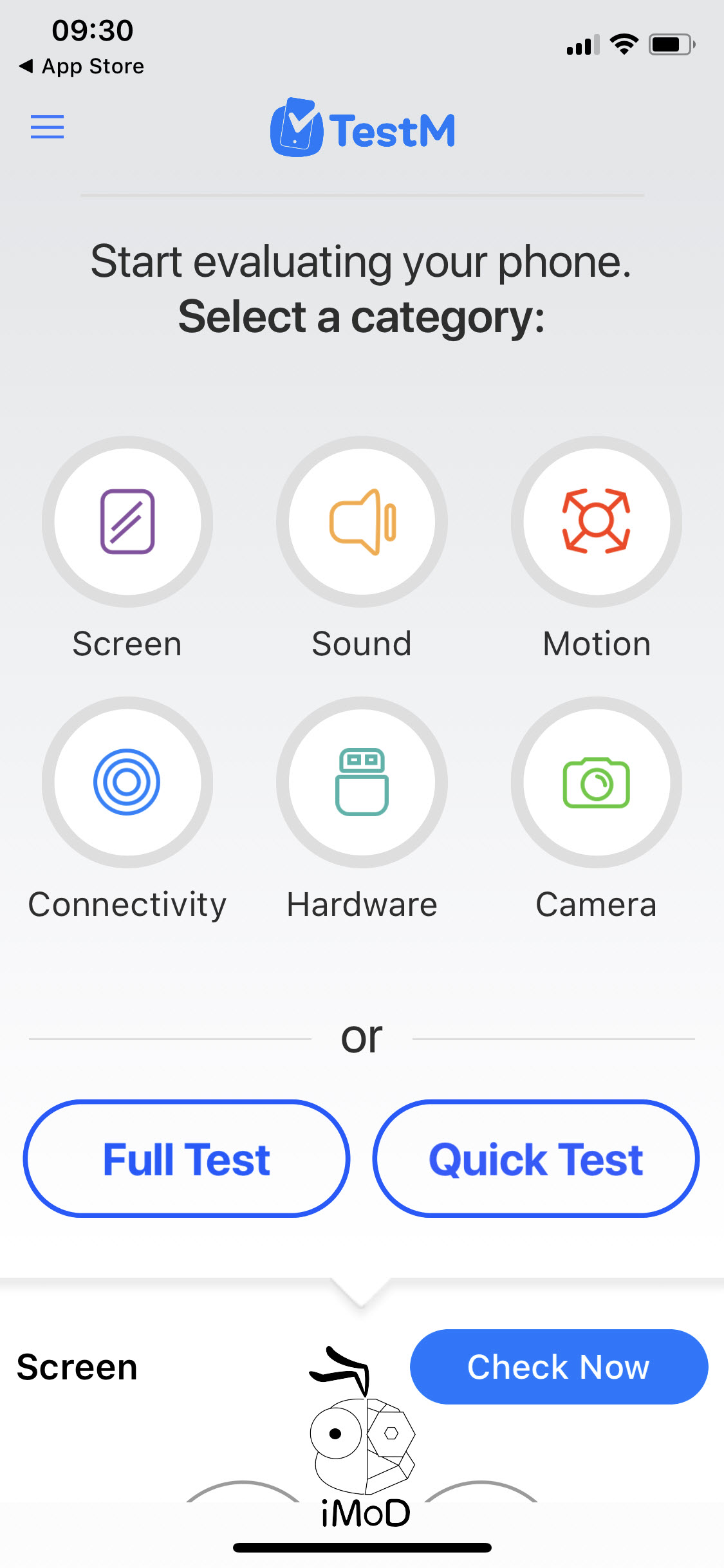Select the Screen label in results section
The image size is (724, 1568).
77,1366
